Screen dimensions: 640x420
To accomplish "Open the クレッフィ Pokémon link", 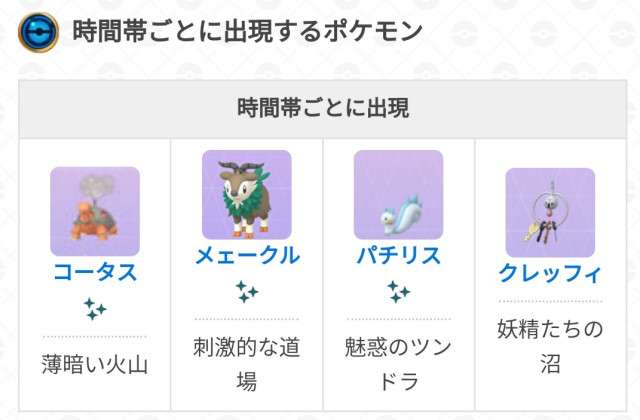I will pos(550,272).
